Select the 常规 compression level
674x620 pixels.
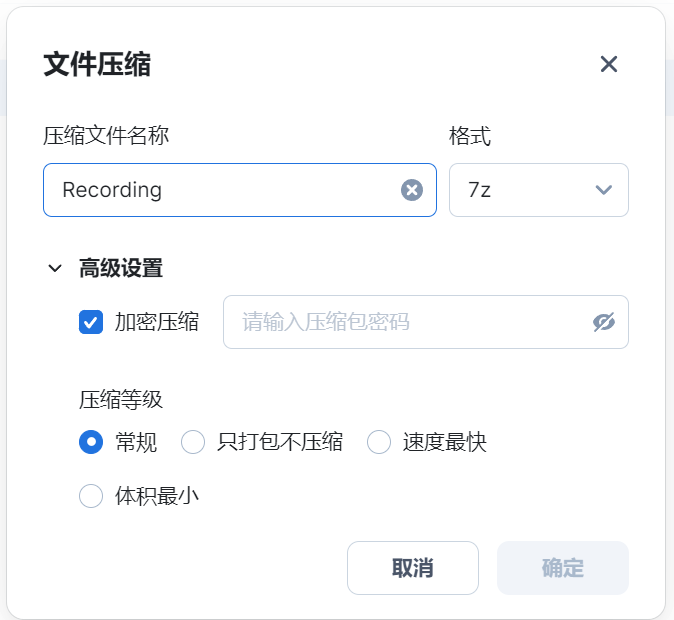click(91, 442)
